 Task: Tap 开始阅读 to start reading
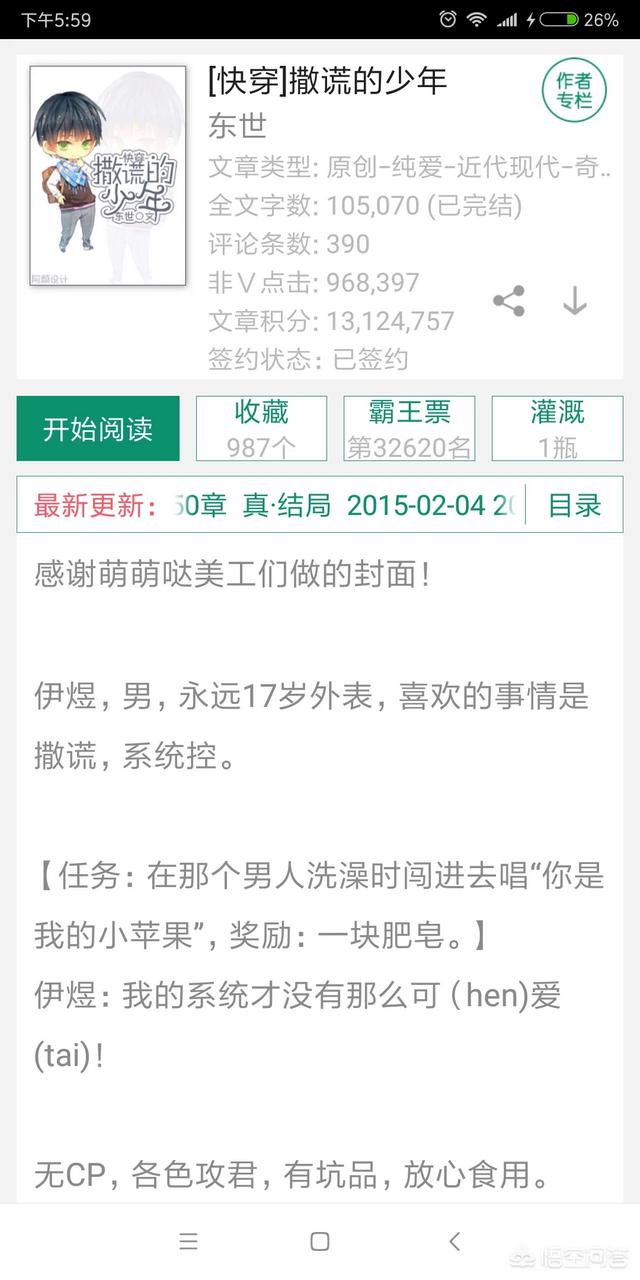point(98,429)
